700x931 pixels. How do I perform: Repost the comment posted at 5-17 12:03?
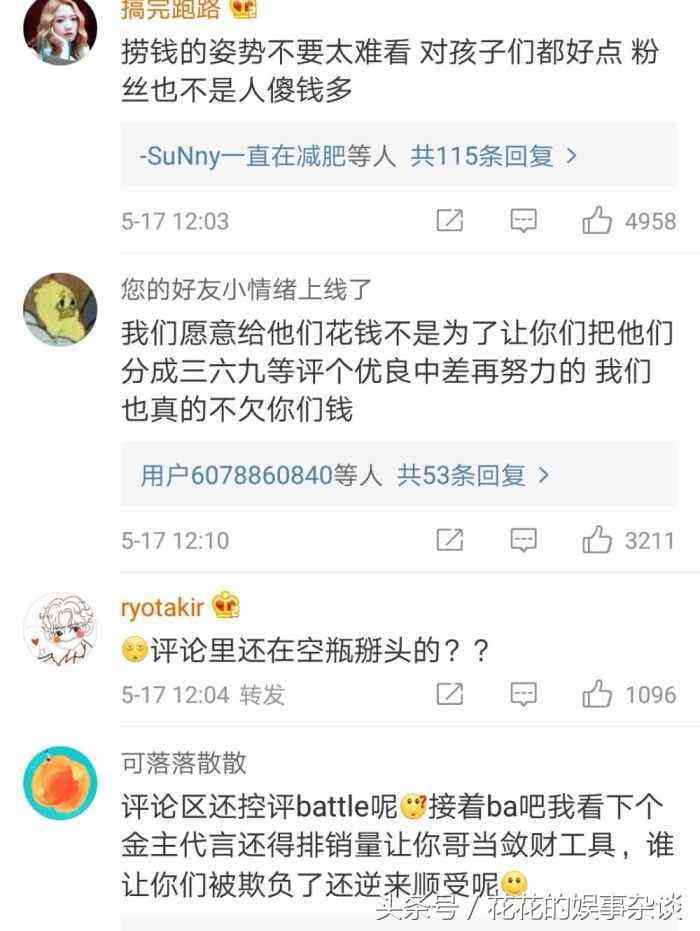450,221
